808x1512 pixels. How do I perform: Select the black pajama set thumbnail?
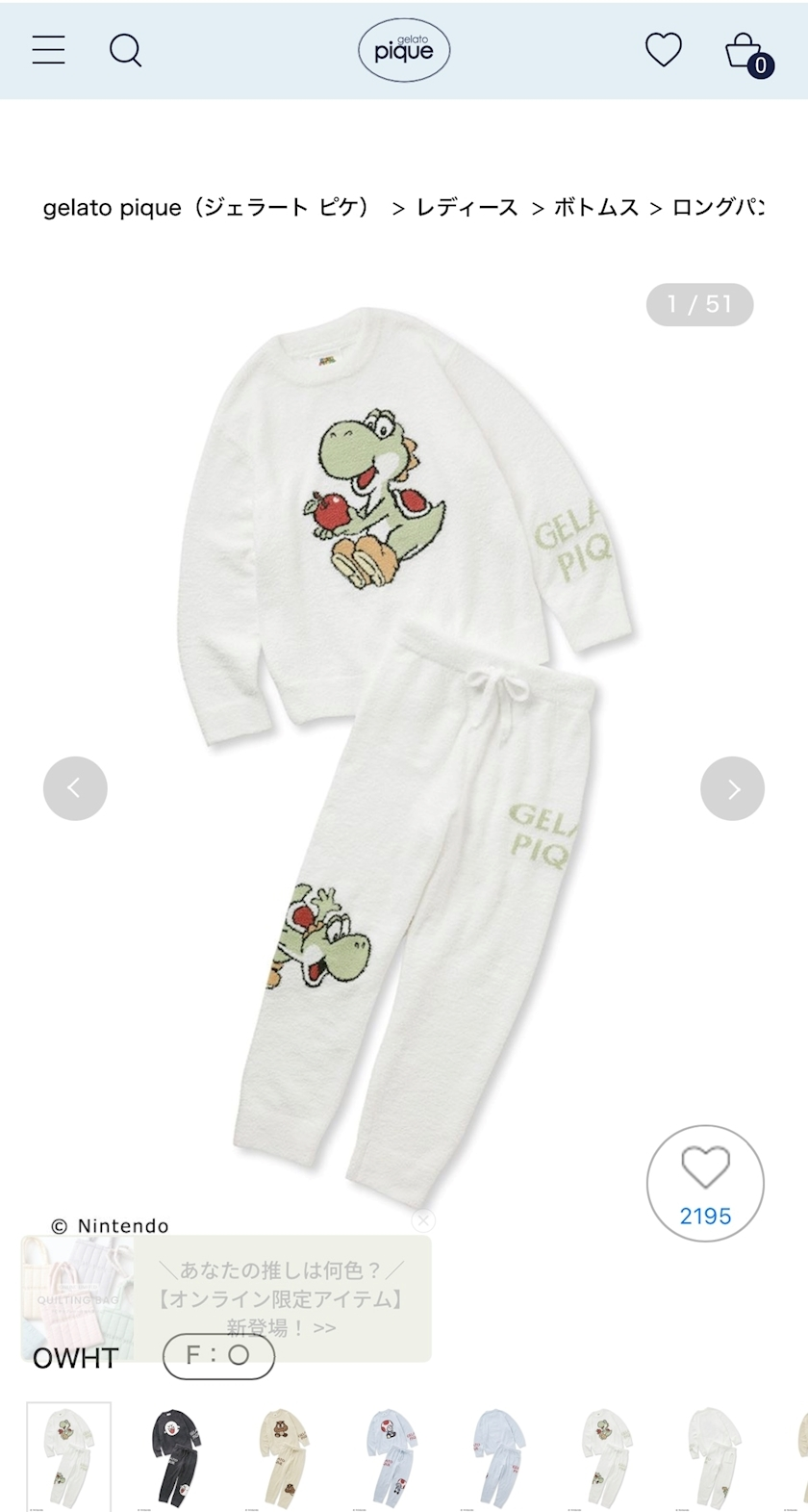pos(178,1455)
